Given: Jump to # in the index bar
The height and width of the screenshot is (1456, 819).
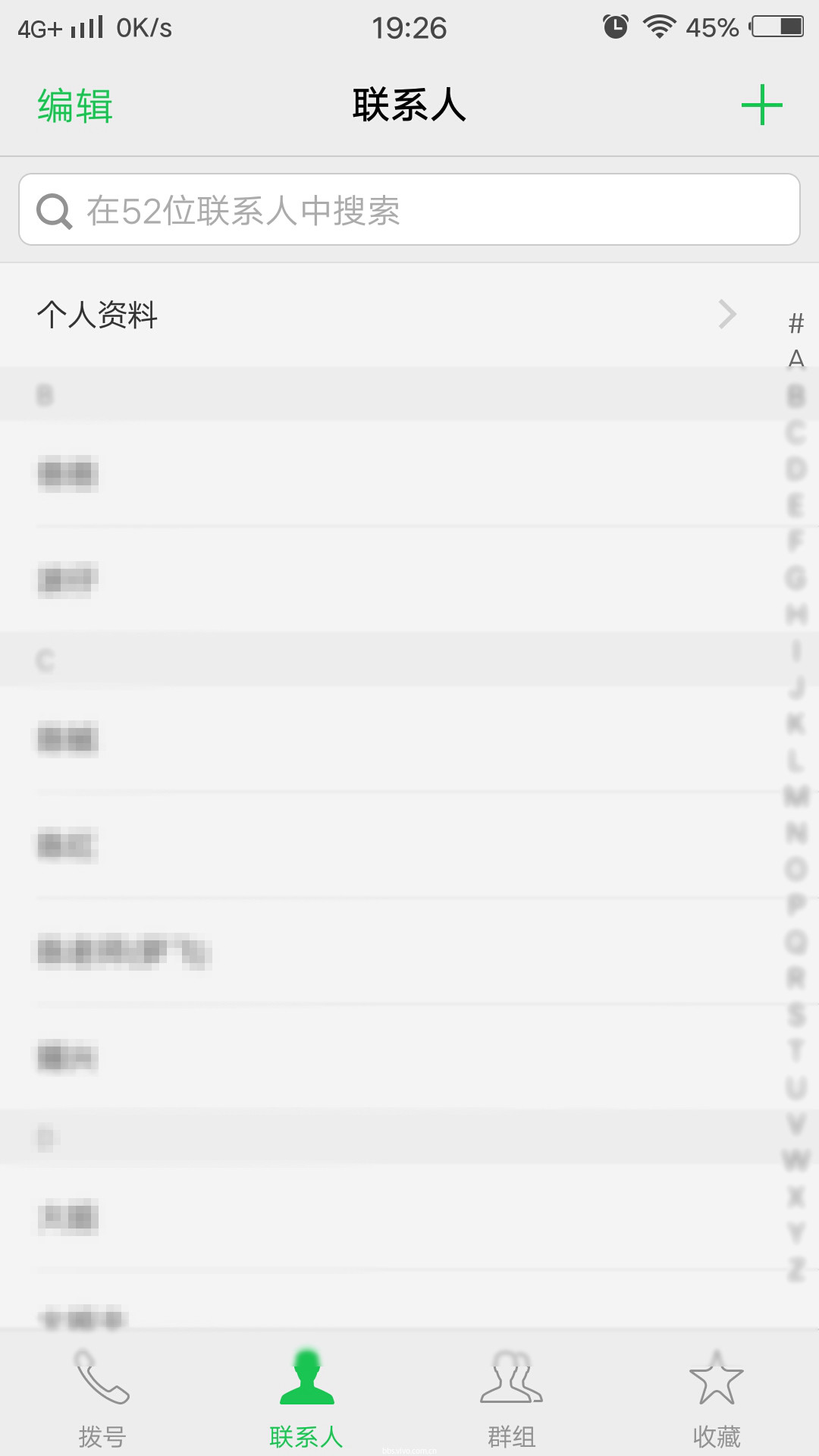Looking at the screenshot, I should click(795, 323).
